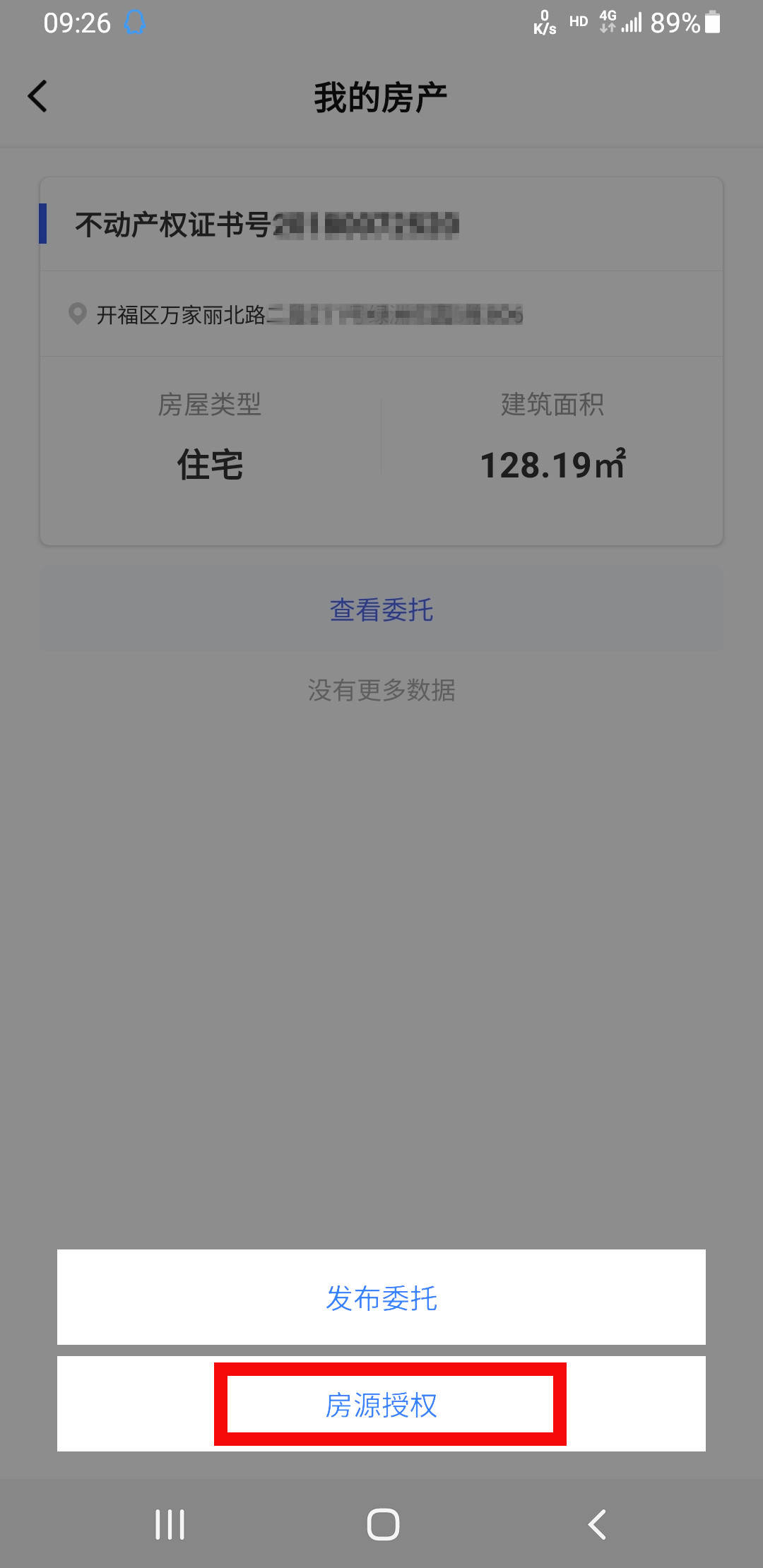
Task: Expand the 没有更多数据 list footer
Action: (381, 690)
